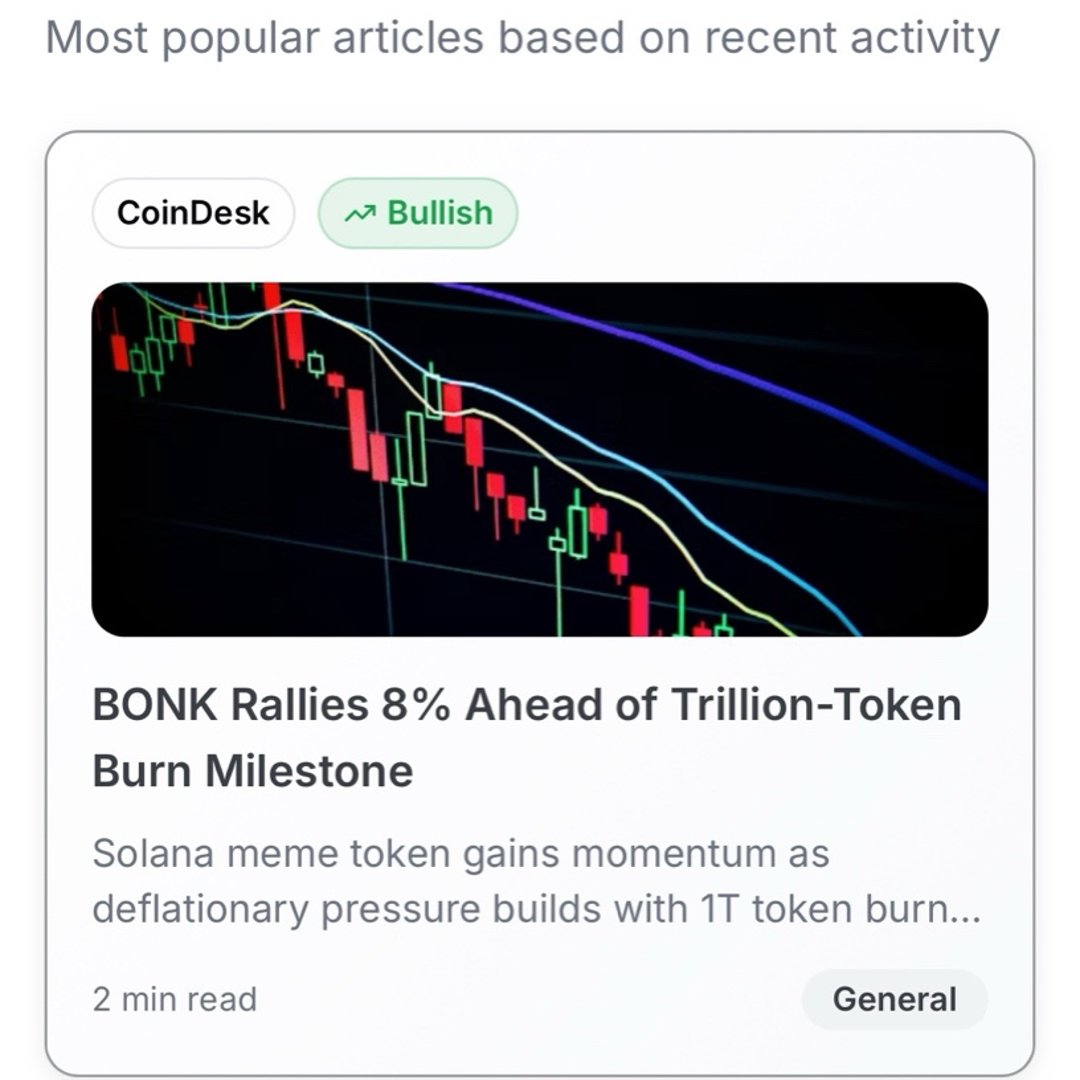Tap the General category tag

point(894,999)
